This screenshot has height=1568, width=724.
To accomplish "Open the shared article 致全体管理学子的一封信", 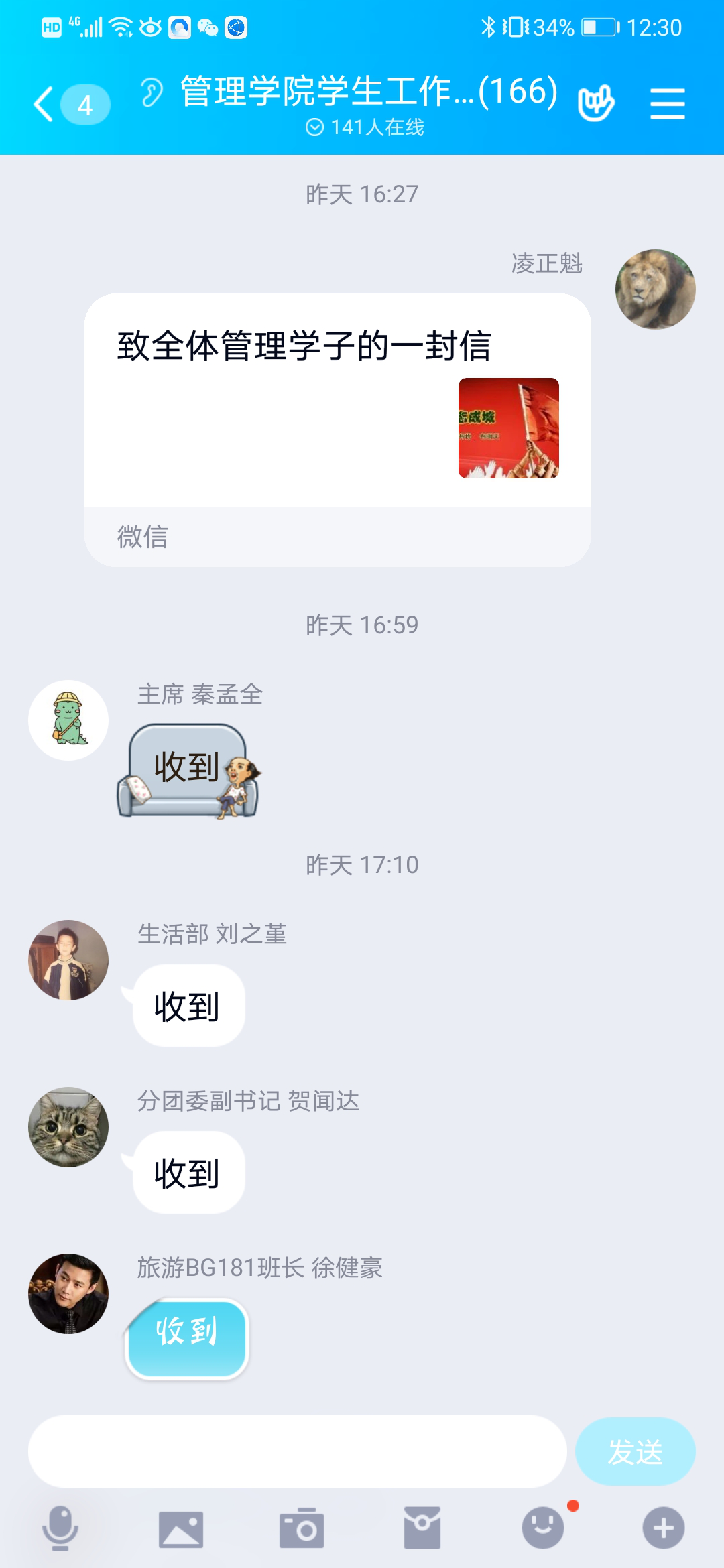I will coord(337,402).
